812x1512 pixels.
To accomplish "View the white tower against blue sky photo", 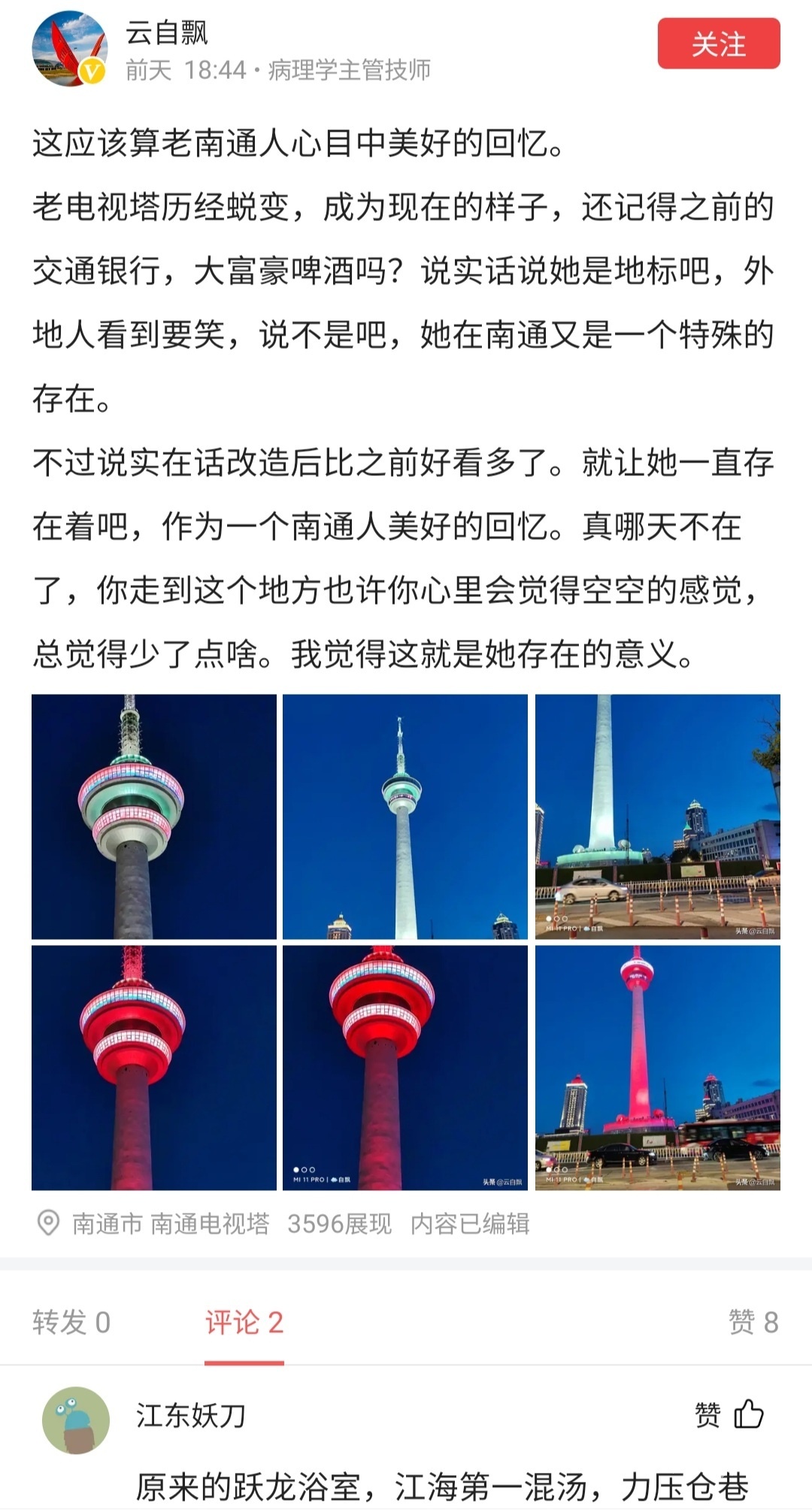I will [405, 816].
